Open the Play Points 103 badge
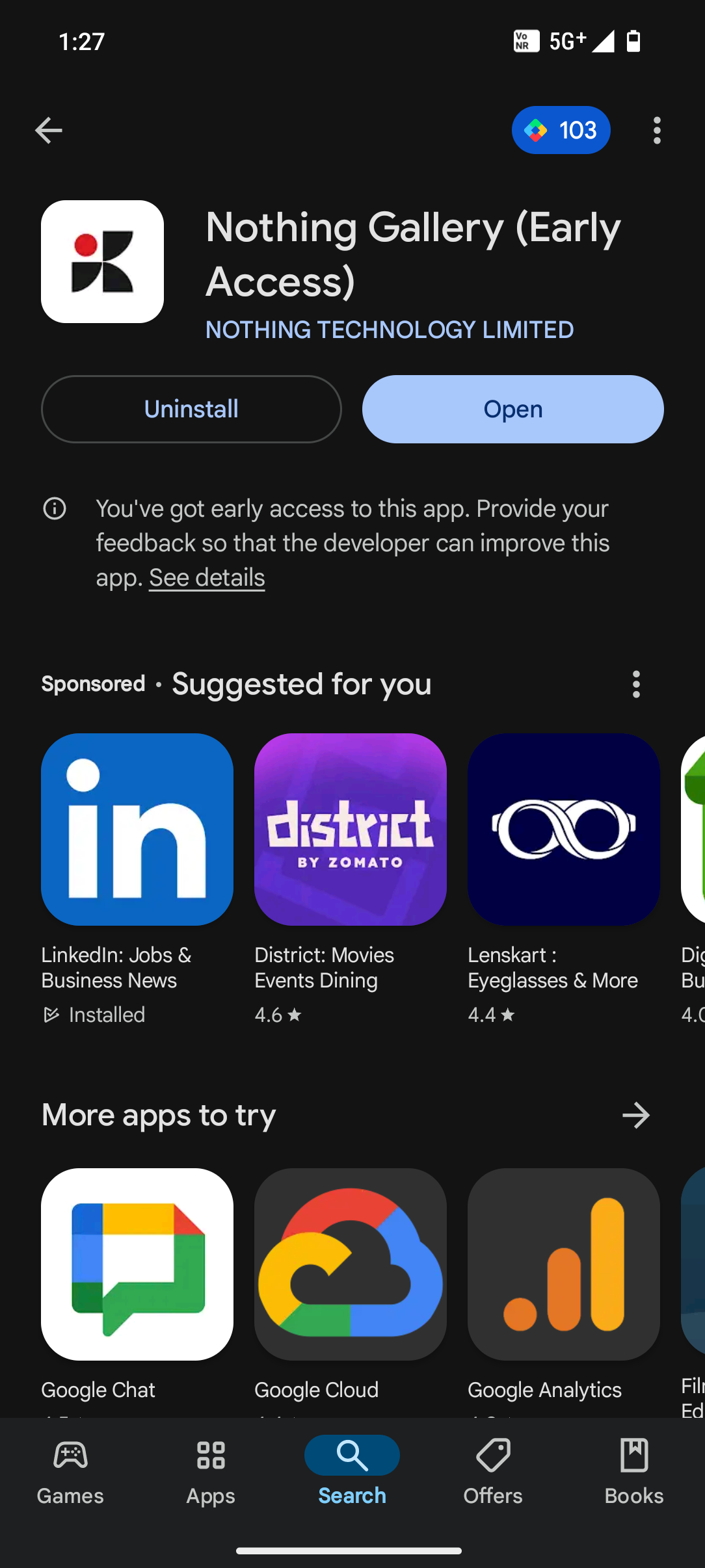 [561, 131]
